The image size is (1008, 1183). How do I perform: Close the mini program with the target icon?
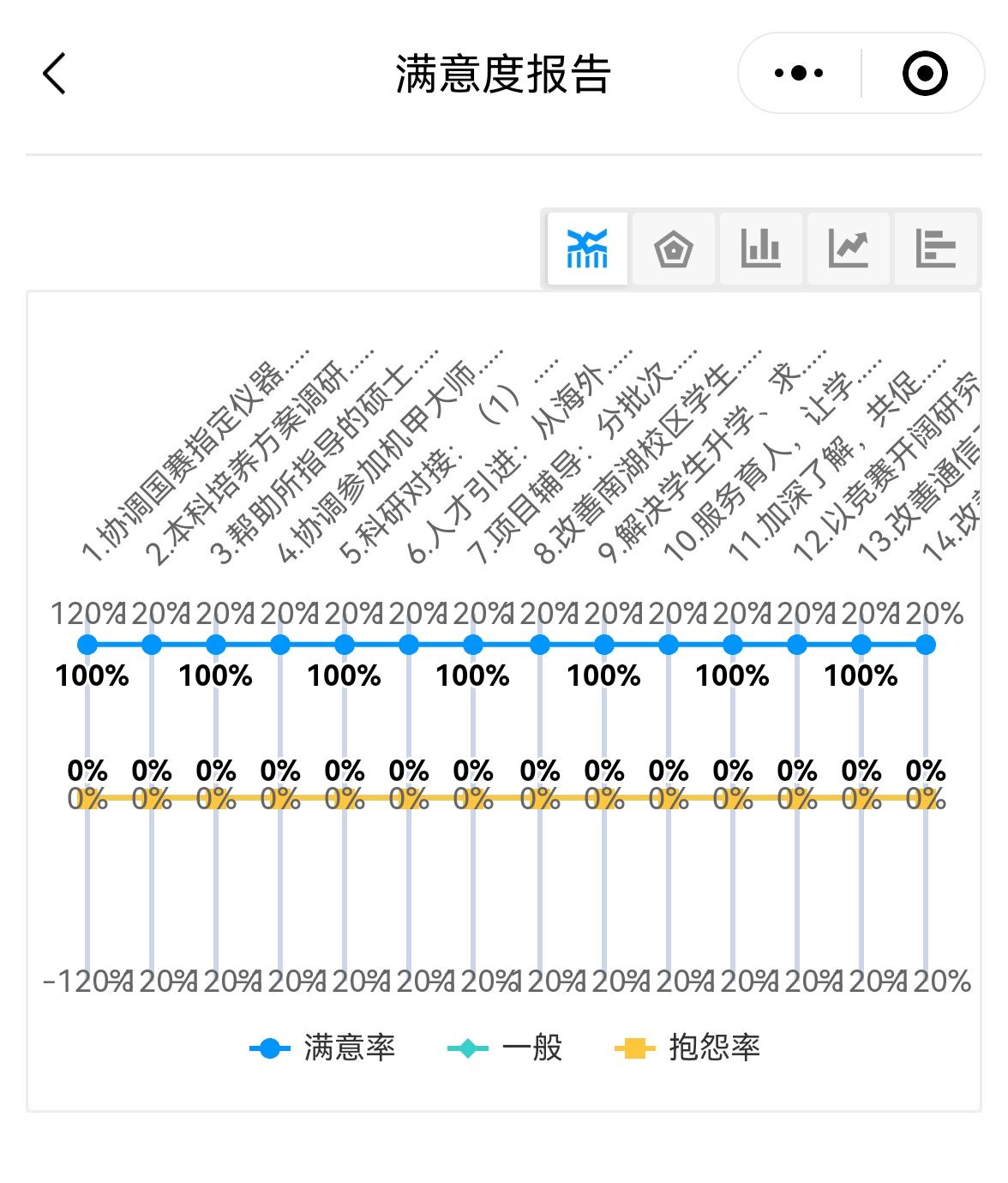click(925, 74)
